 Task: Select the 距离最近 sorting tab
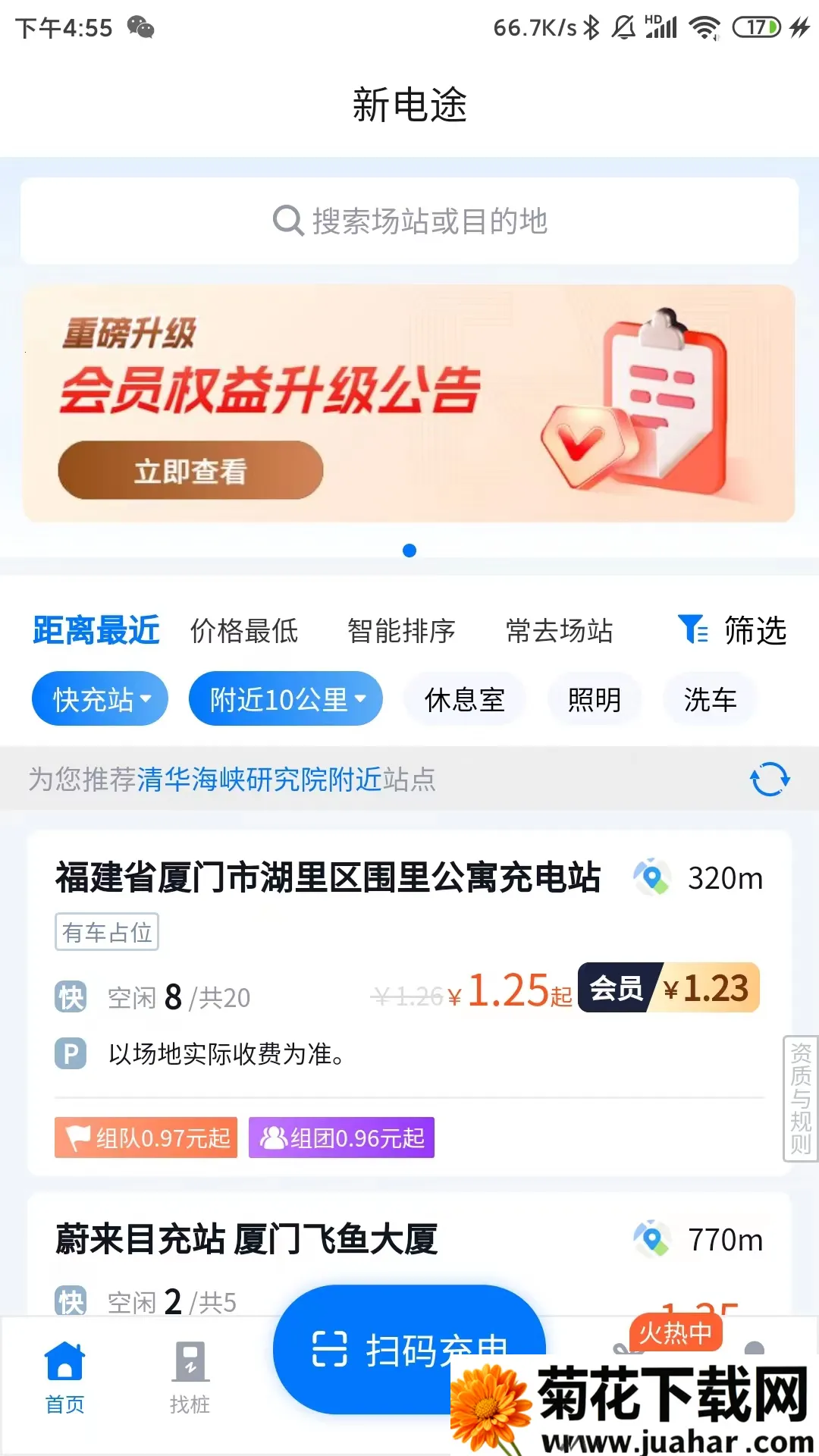[x=96, y=630]
